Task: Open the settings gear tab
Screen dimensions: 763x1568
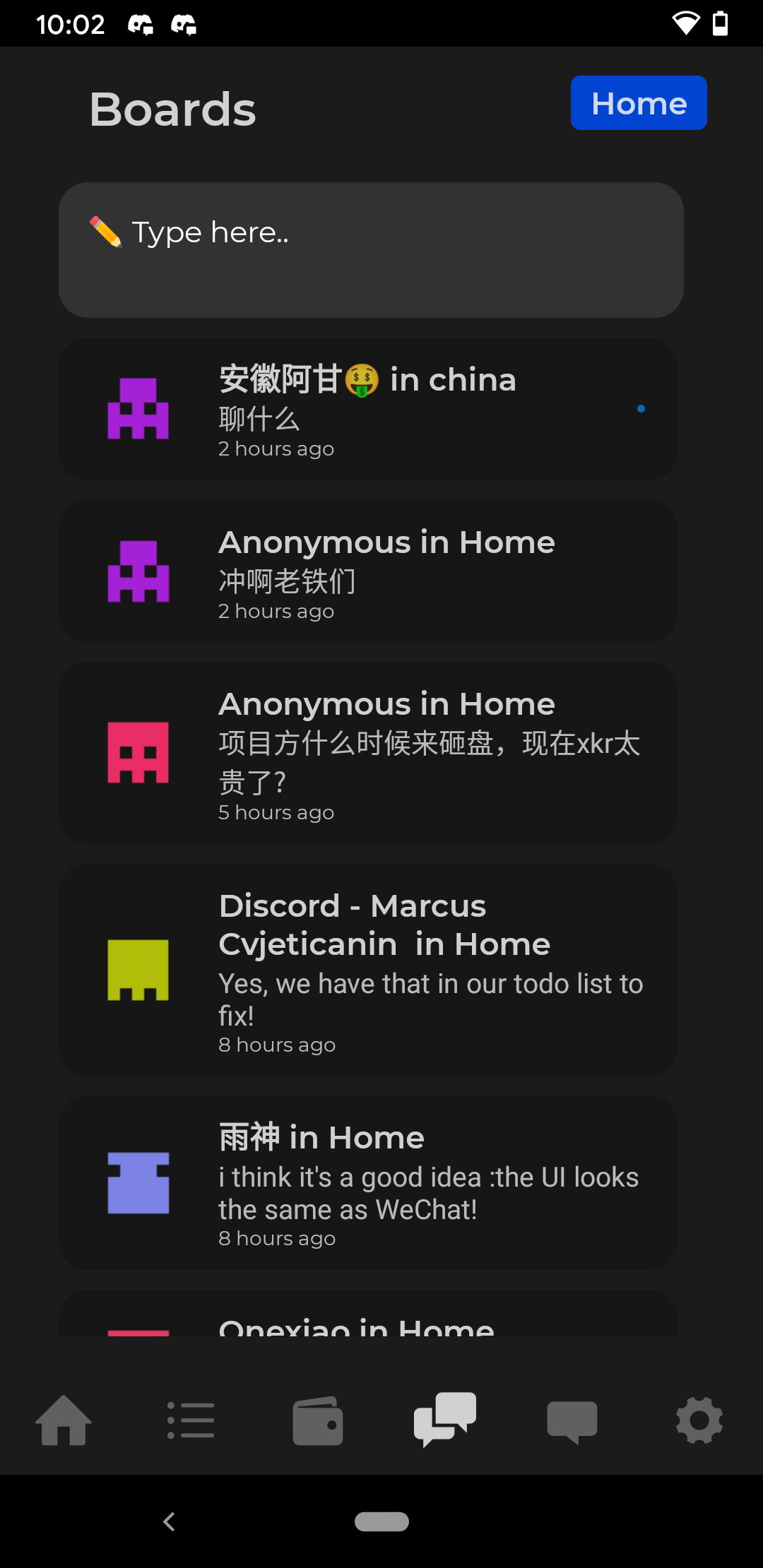Action: [x=699, y=1420]
